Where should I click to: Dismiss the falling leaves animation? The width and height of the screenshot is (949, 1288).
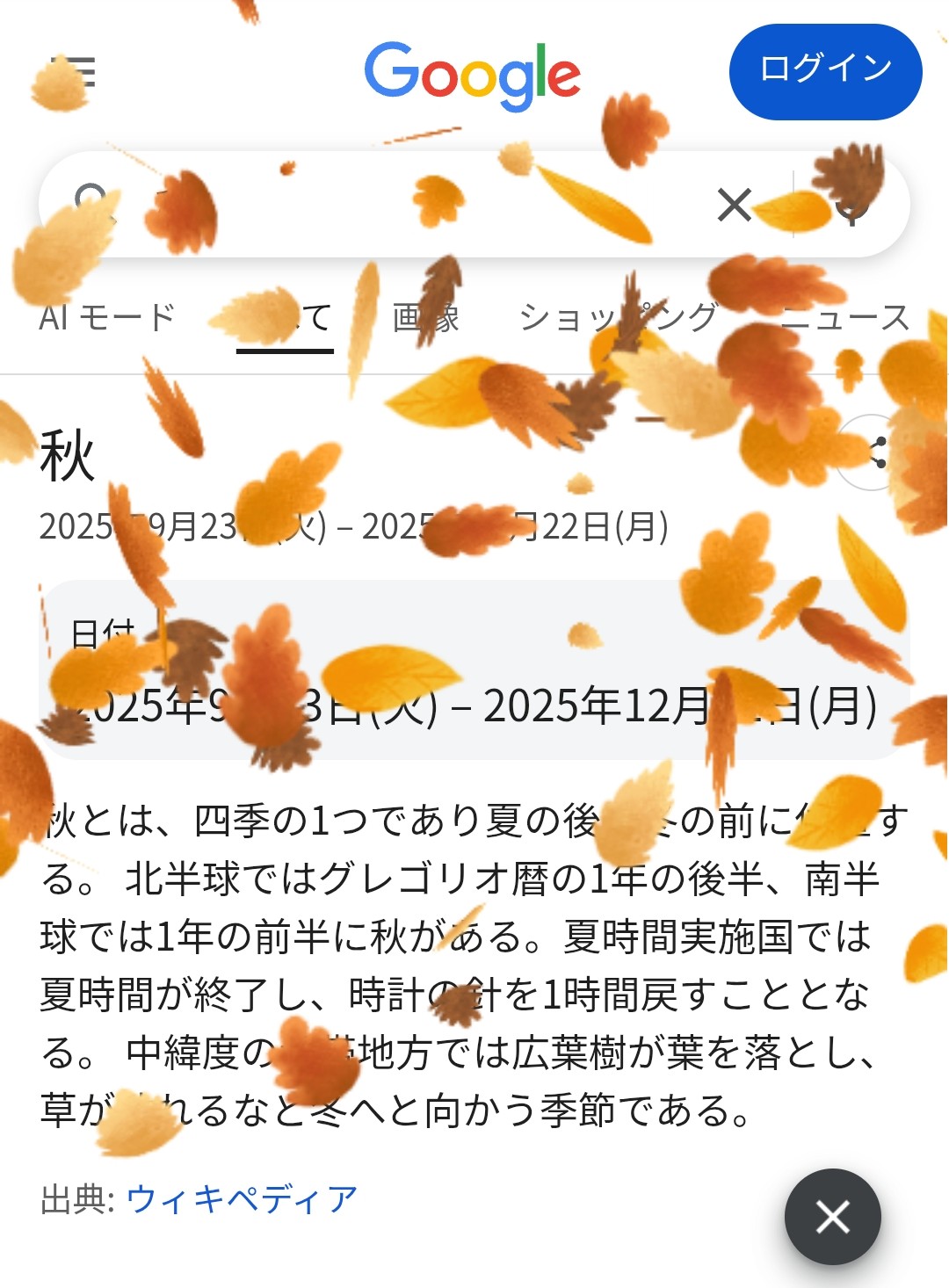tap(832, 1217)
